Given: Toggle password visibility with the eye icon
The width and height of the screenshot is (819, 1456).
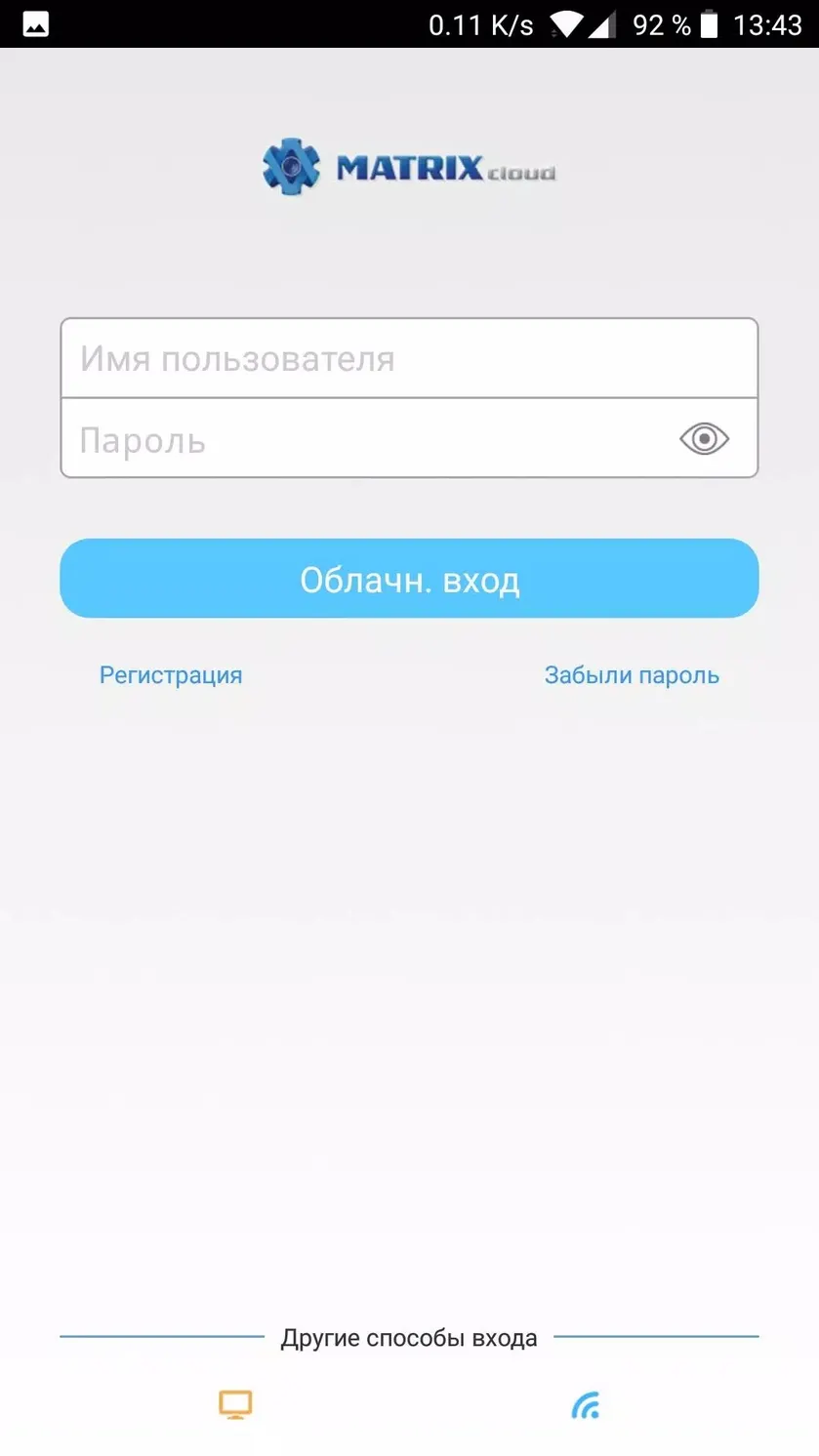Looking at the screenshot, I should (x=704, y=439).
